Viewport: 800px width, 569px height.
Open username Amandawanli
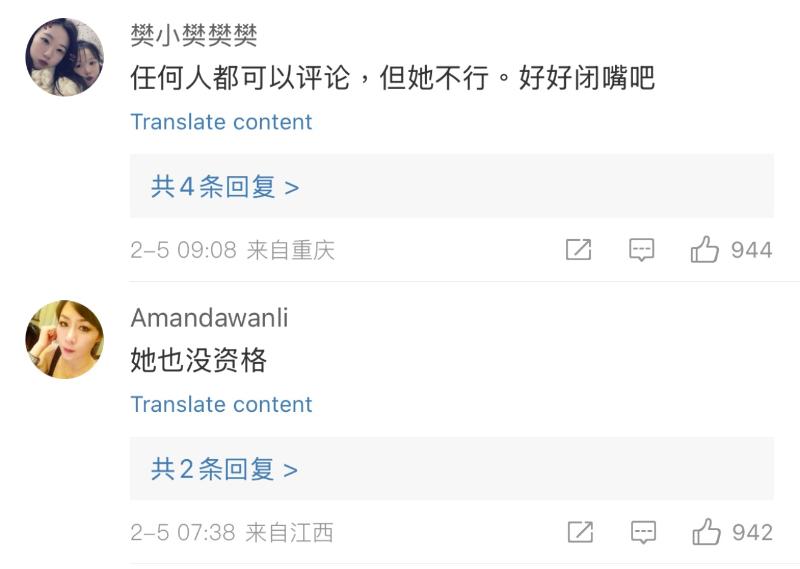tap(209, 318)
